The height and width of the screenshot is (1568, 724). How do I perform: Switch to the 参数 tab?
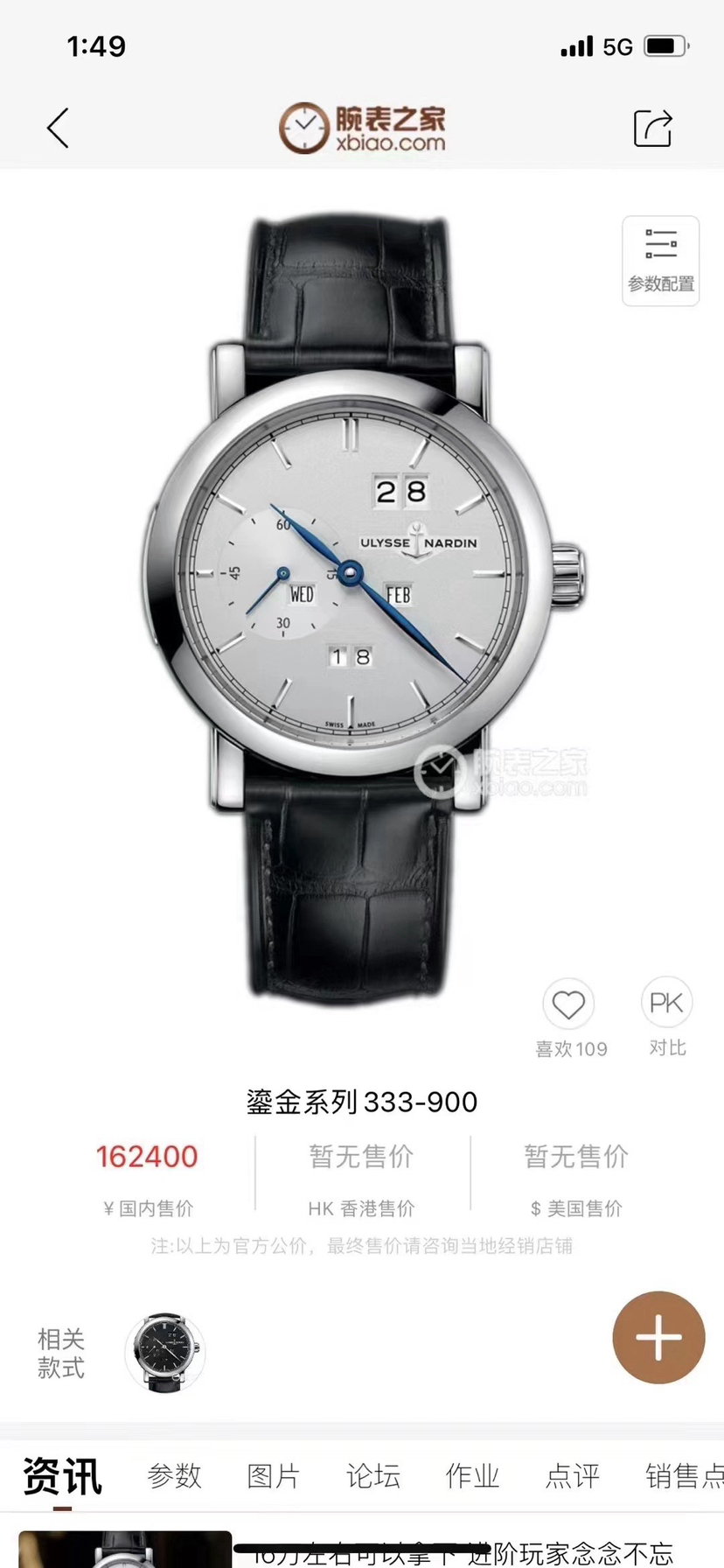(174, 1476)
